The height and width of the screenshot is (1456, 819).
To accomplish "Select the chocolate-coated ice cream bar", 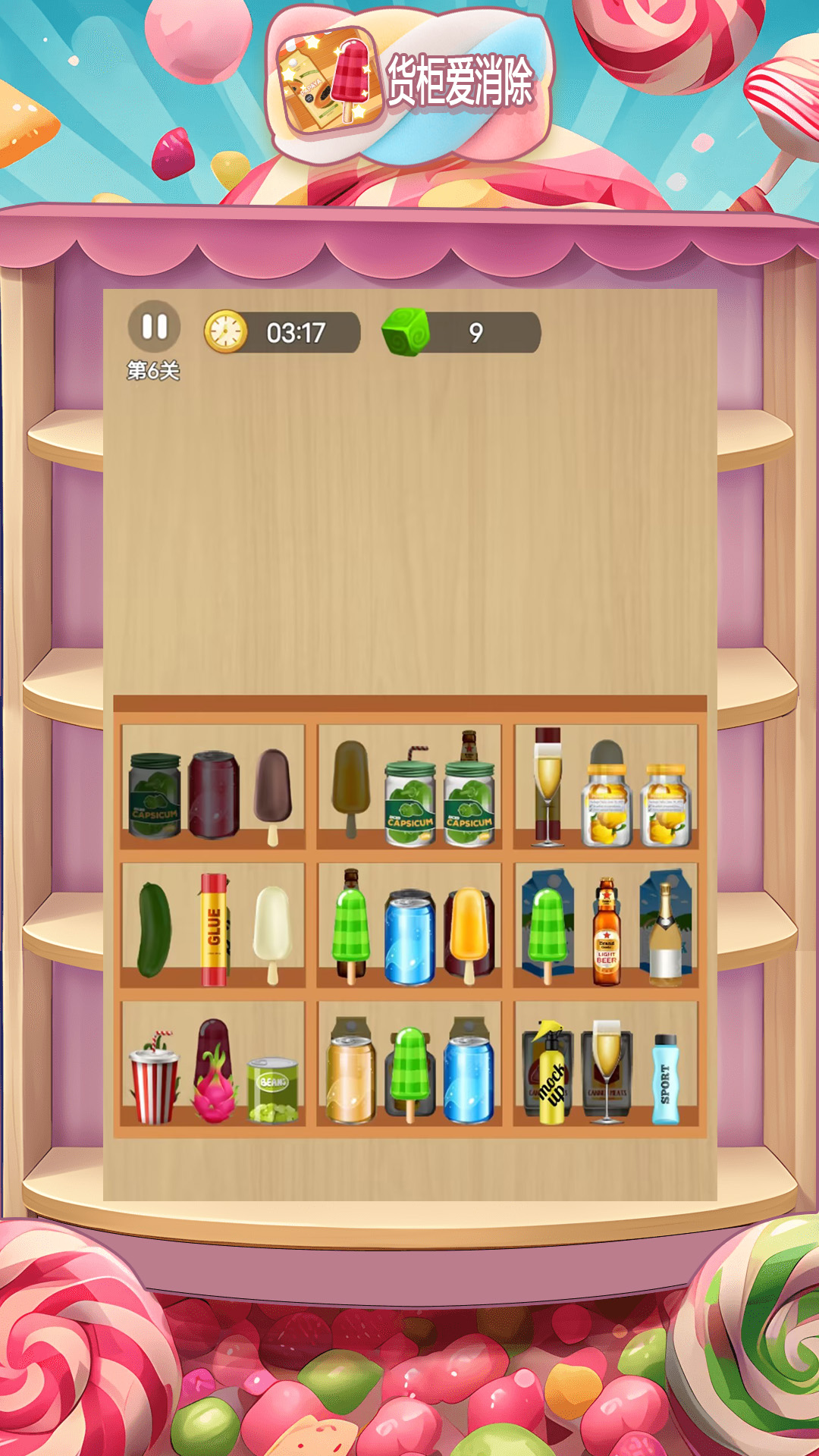I will (271, 791).
